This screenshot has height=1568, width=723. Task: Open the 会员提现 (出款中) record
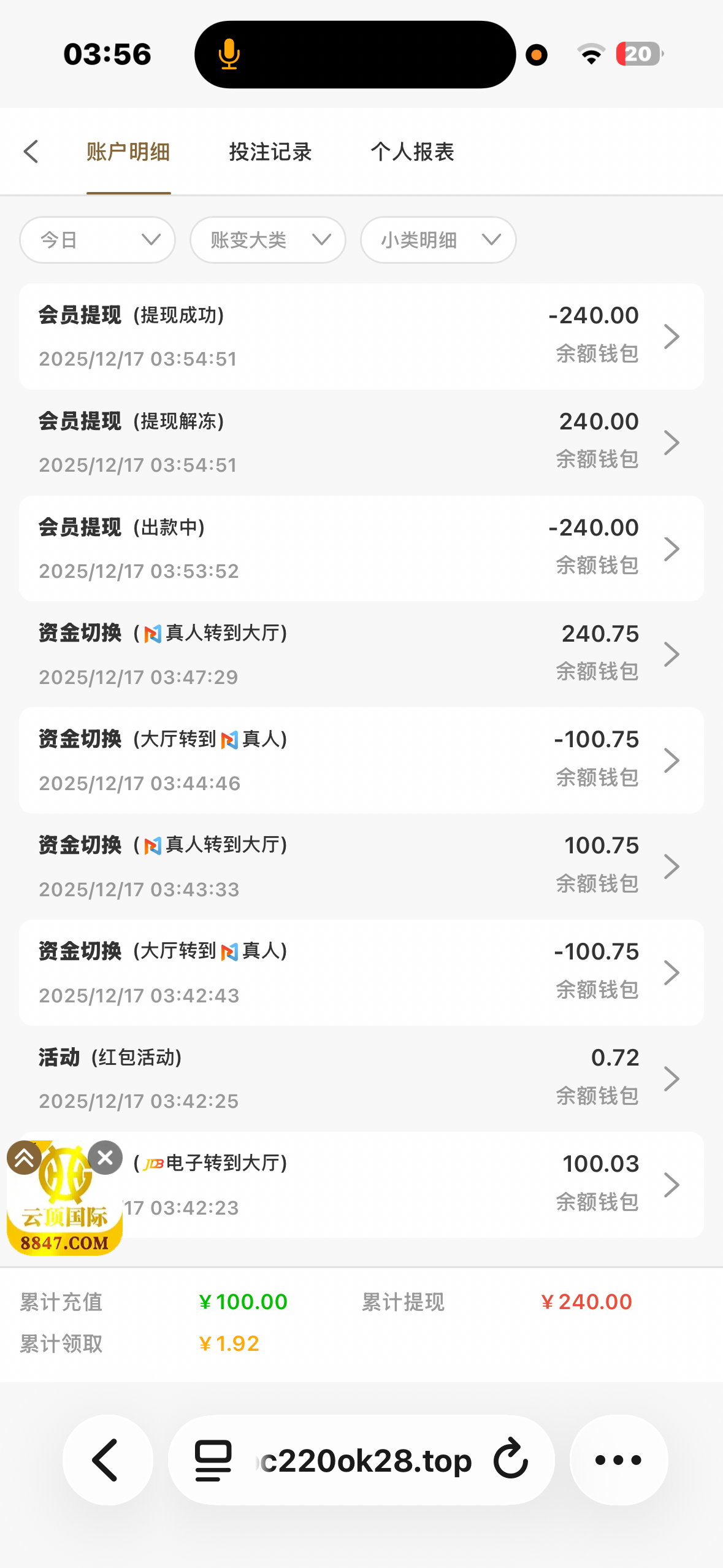click(x=361, y=548)
